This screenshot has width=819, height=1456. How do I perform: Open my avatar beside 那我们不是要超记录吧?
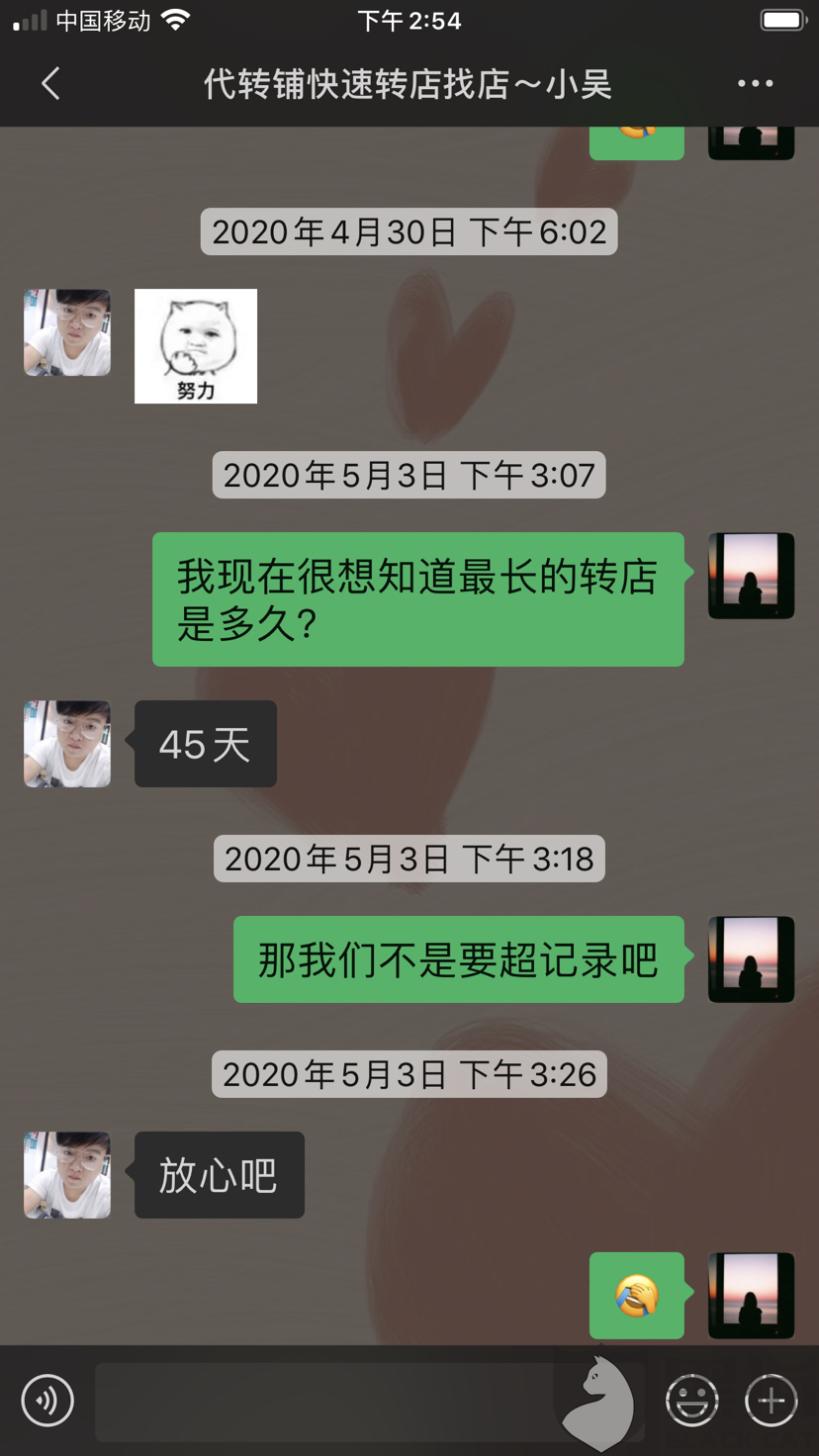(x=751, y=959)
